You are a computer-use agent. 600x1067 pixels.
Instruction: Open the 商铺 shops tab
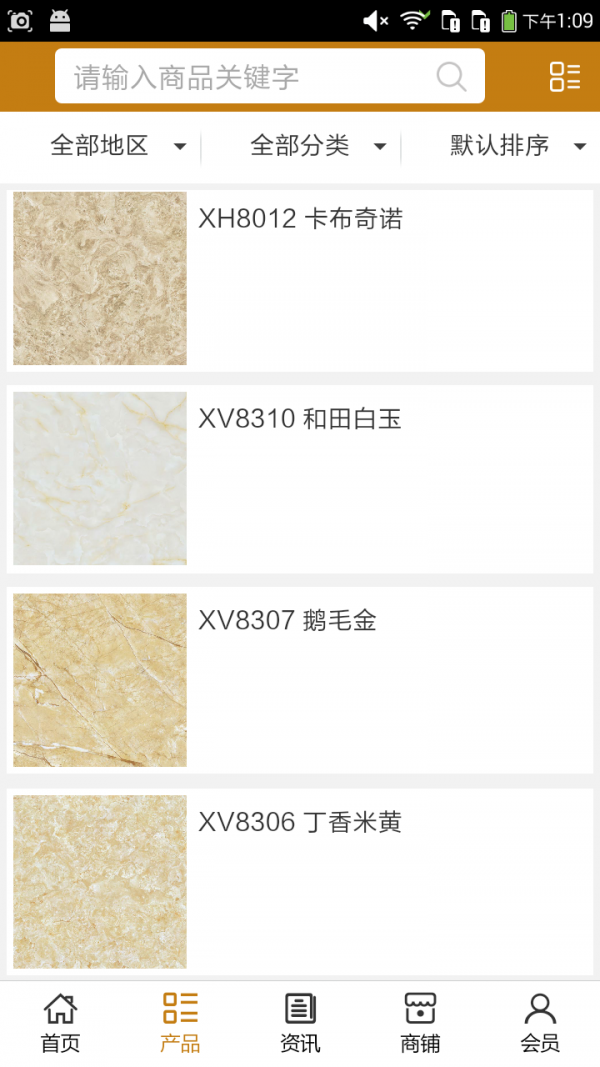pyautogui.click(x=420, y=1023)
